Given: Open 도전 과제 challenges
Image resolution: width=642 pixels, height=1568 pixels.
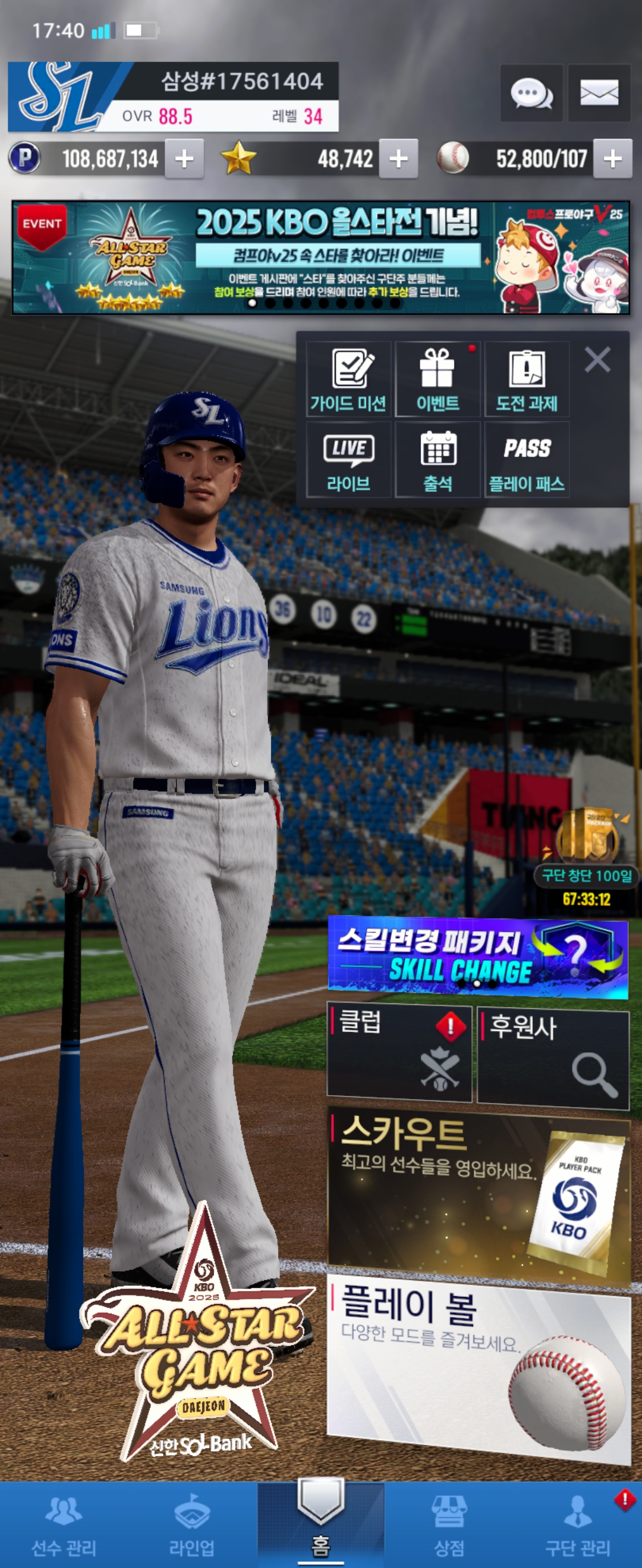Looking at the screenshot, I should [526, 380].
